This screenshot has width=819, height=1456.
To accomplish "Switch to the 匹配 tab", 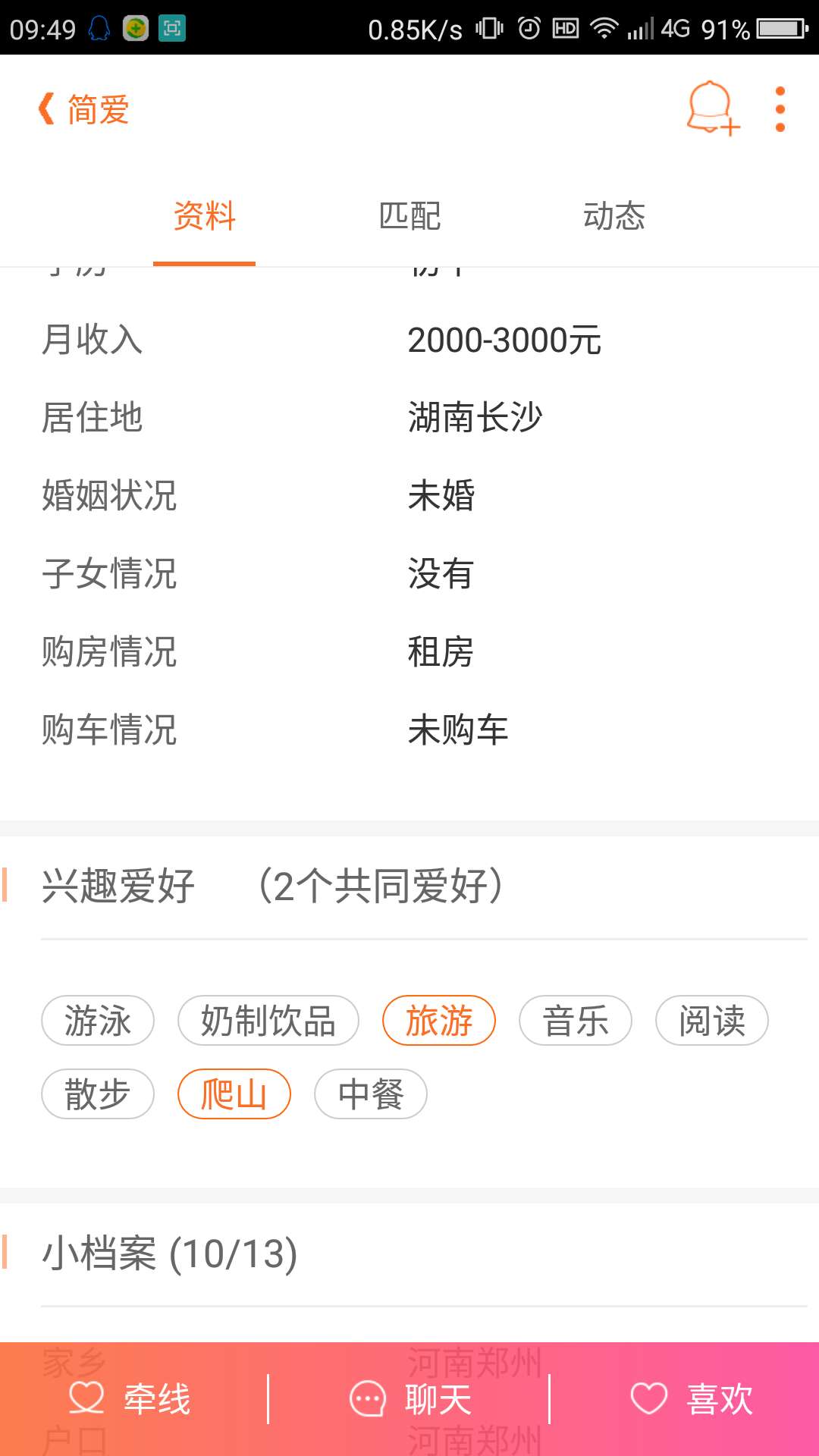I will tap(409, 216).
